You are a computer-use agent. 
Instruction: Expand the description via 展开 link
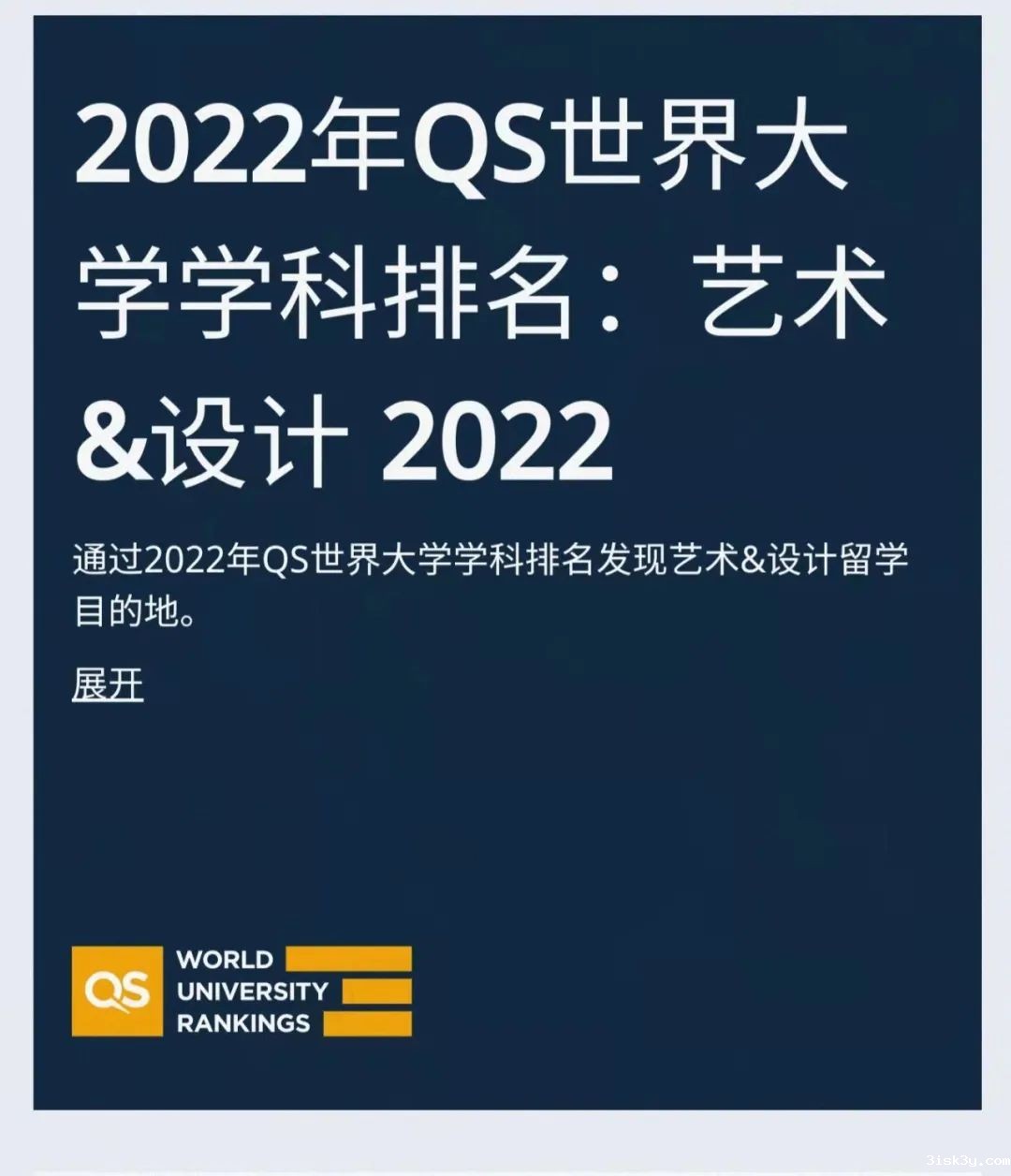(x=108, y=685)
